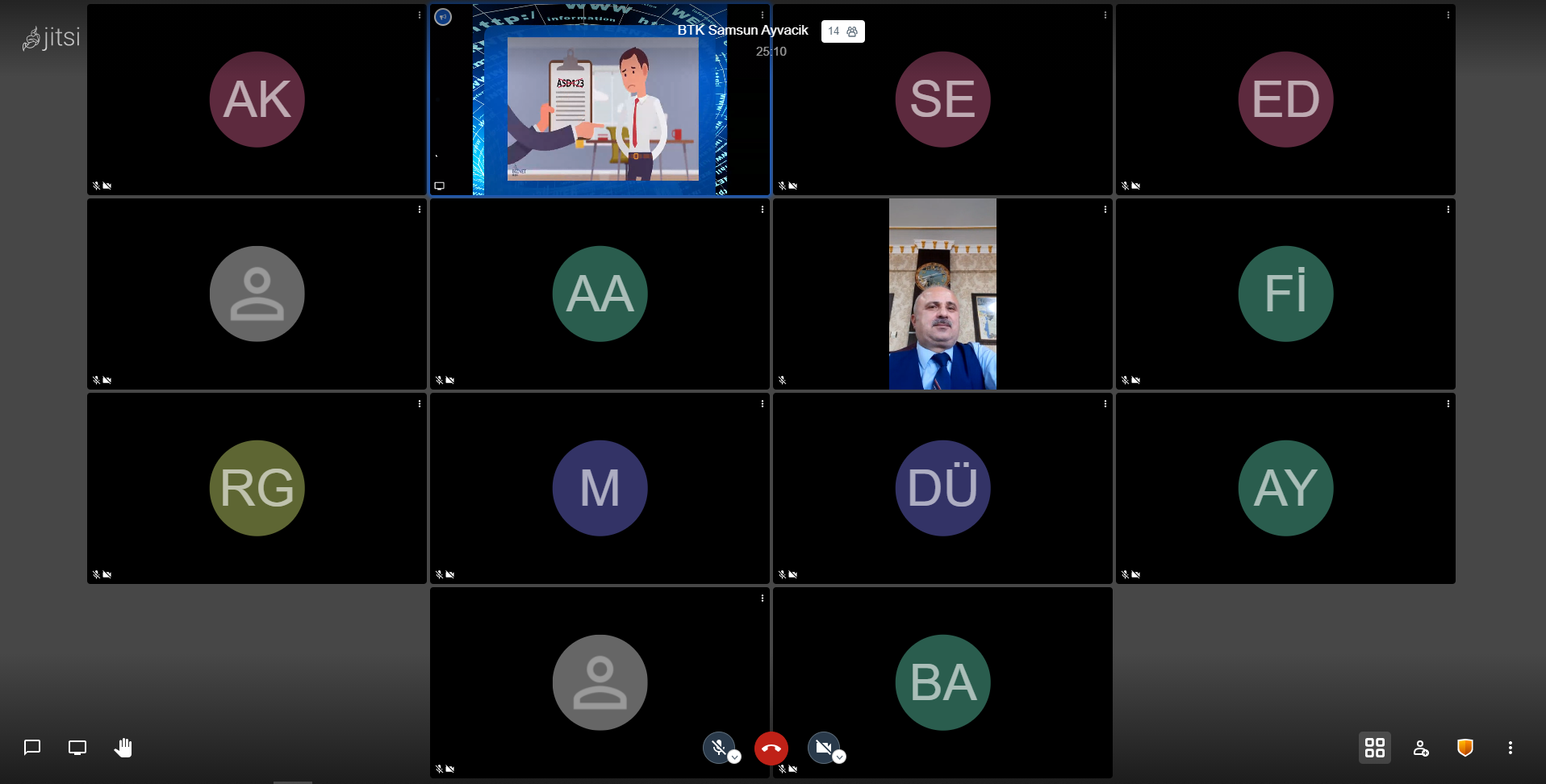Open the participant count badge showing 14
This screenshot has width=1546, height=784.
click(x=842, y=31)
